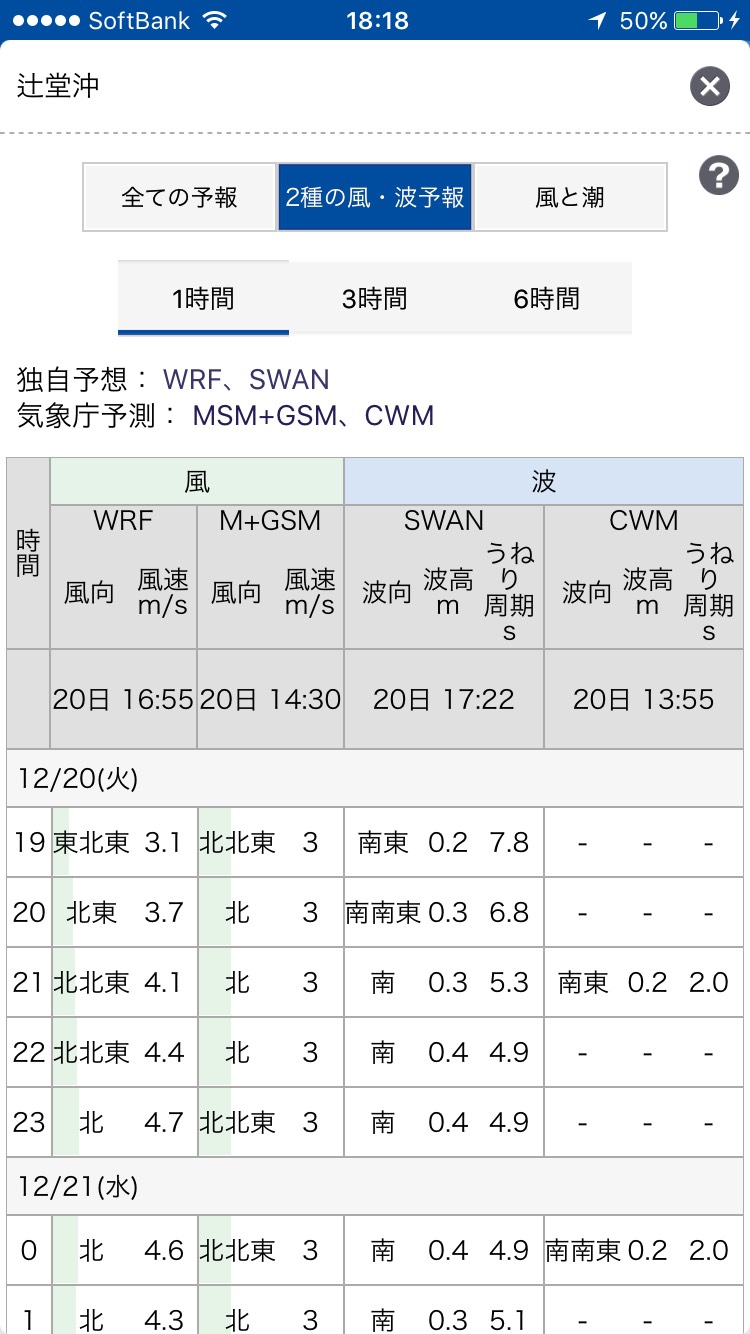Screen dimensions: 750x1334
Task: Select the 1時間 interval
Action: pos(203,298)
